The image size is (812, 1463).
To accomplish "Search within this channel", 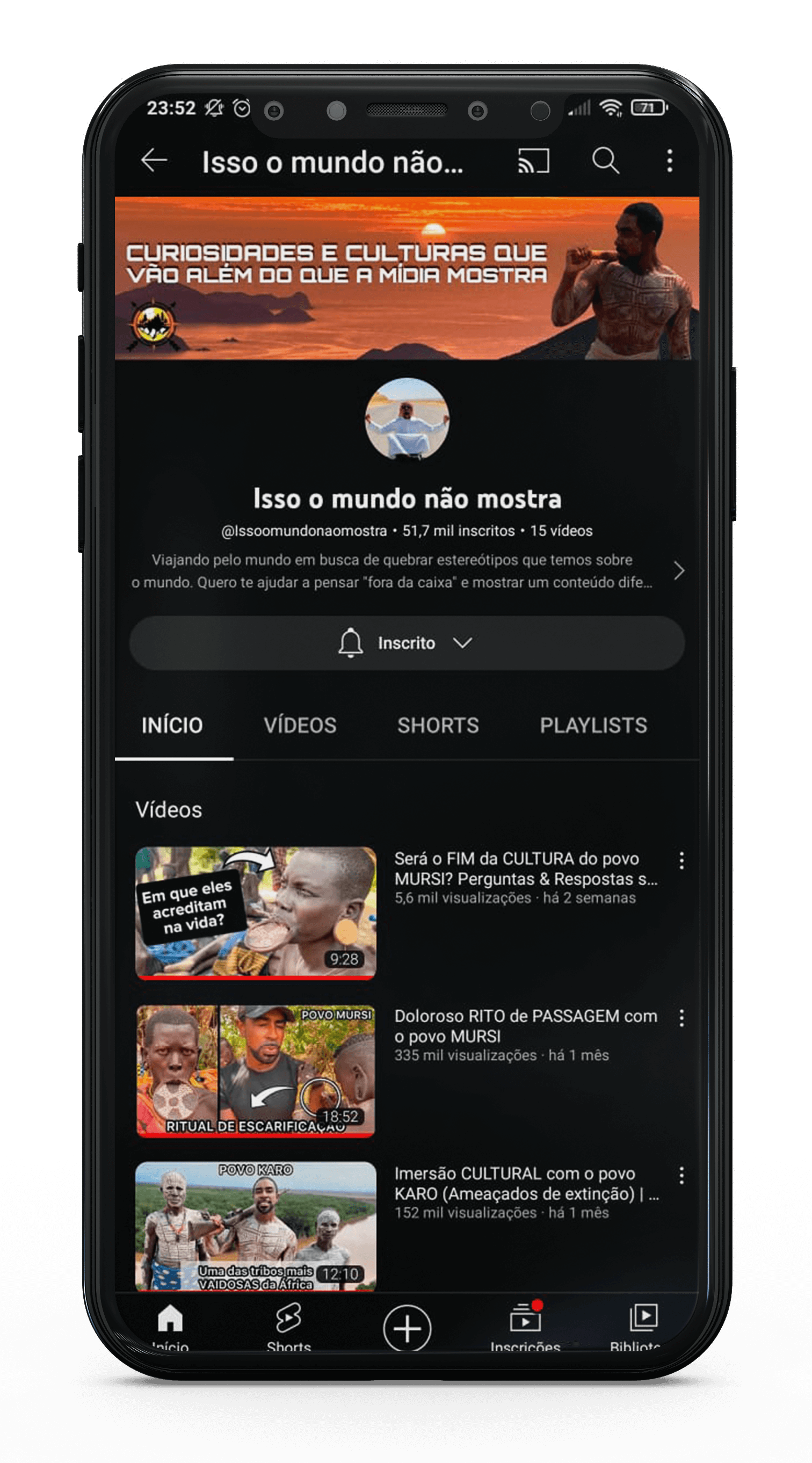I will (x=605, y=161).
